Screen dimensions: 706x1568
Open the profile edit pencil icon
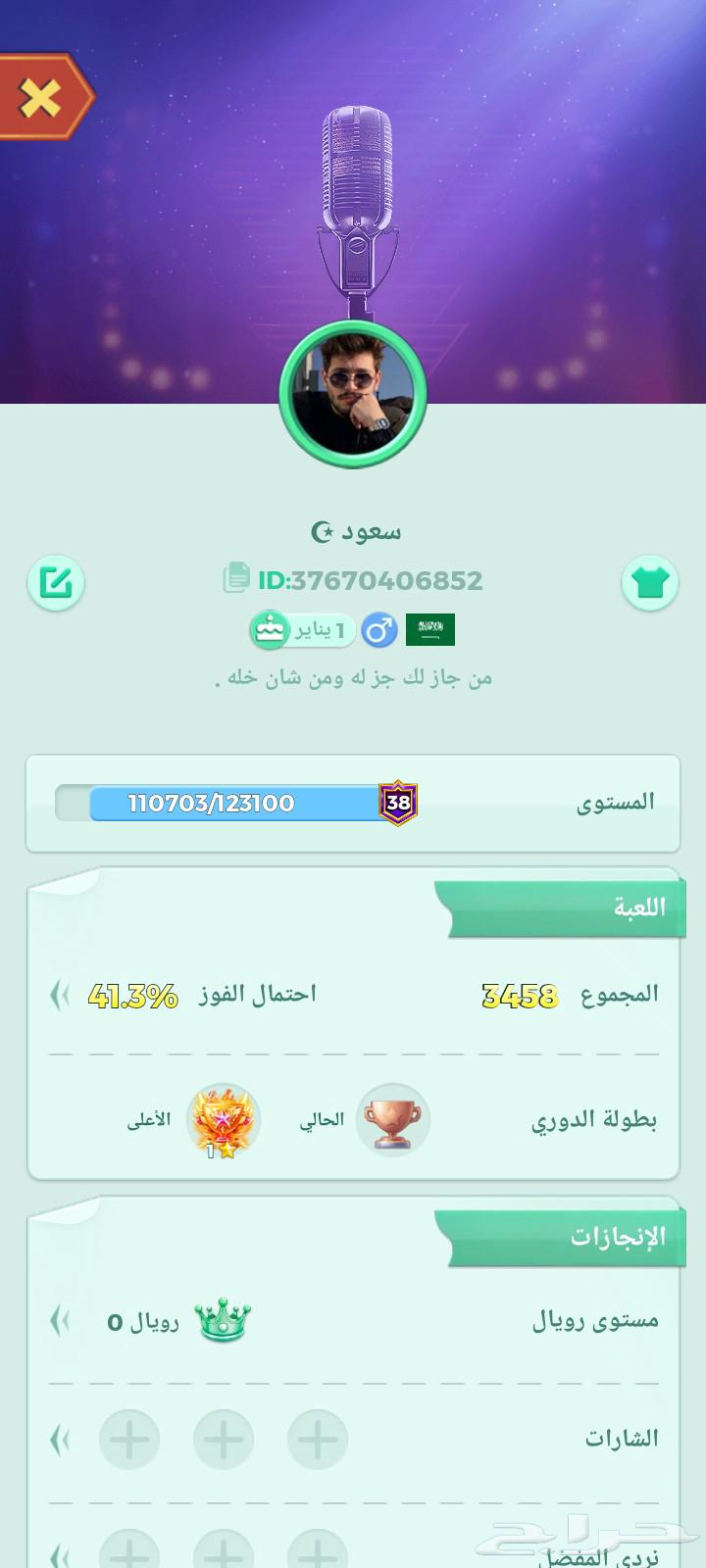[x=56, y=580]
